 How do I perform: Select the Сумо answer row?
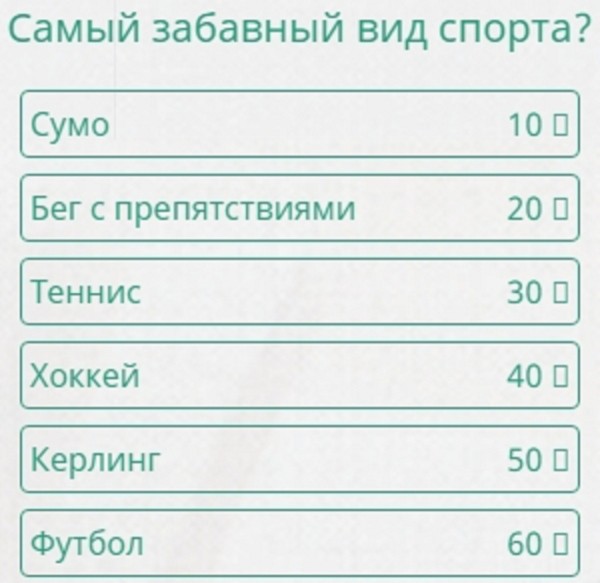click(299, 125)
